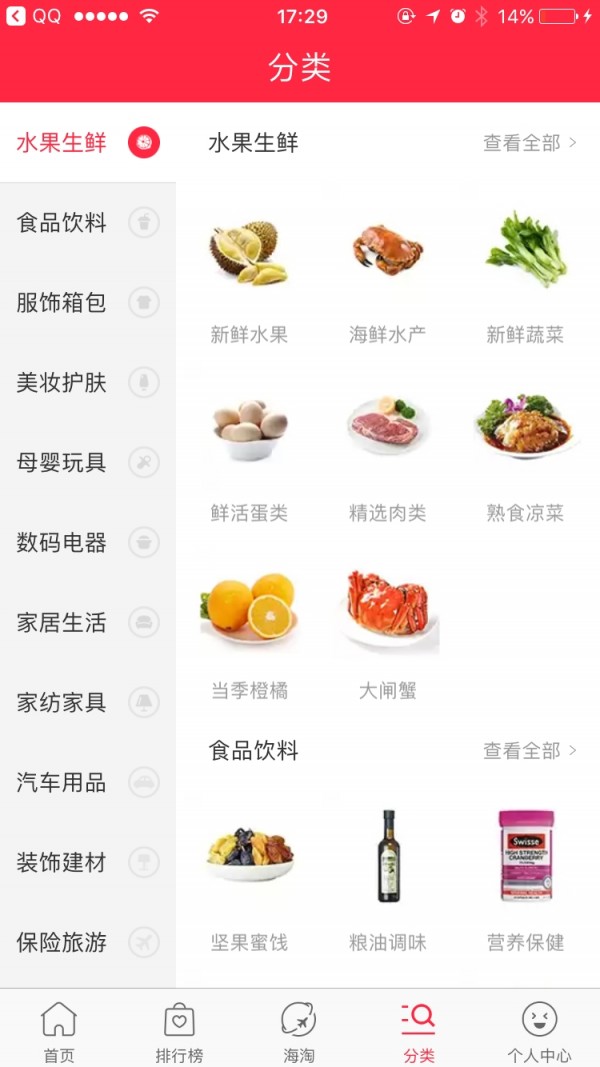600x1067 pixels.
Task: Go to the 海淘 tab
Action: coord(299,1031)
